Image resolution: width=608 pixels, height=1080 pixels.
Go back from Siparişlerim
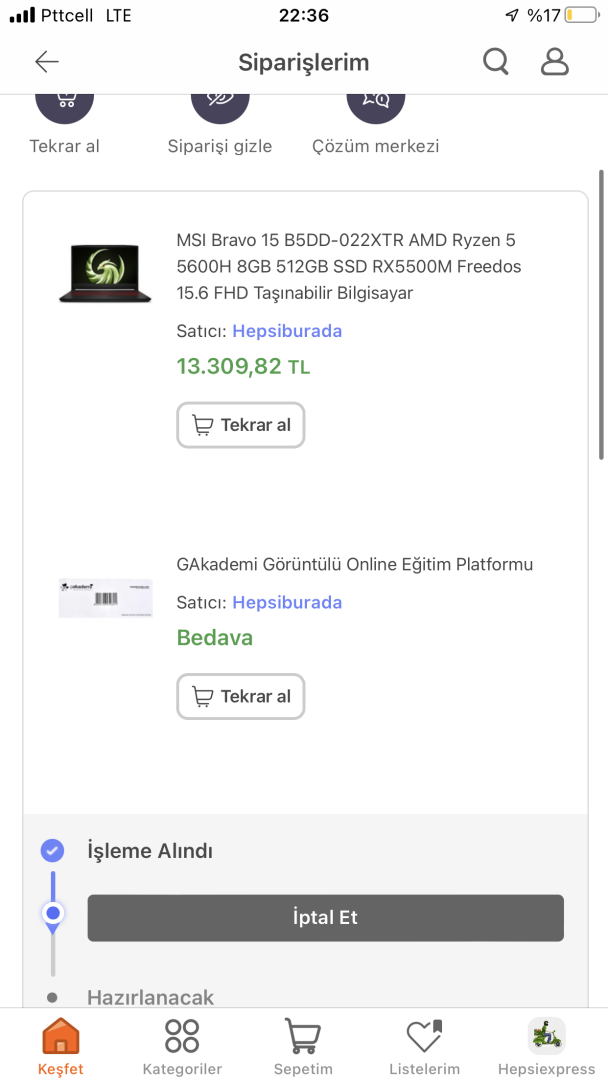[x=47, y=62]
